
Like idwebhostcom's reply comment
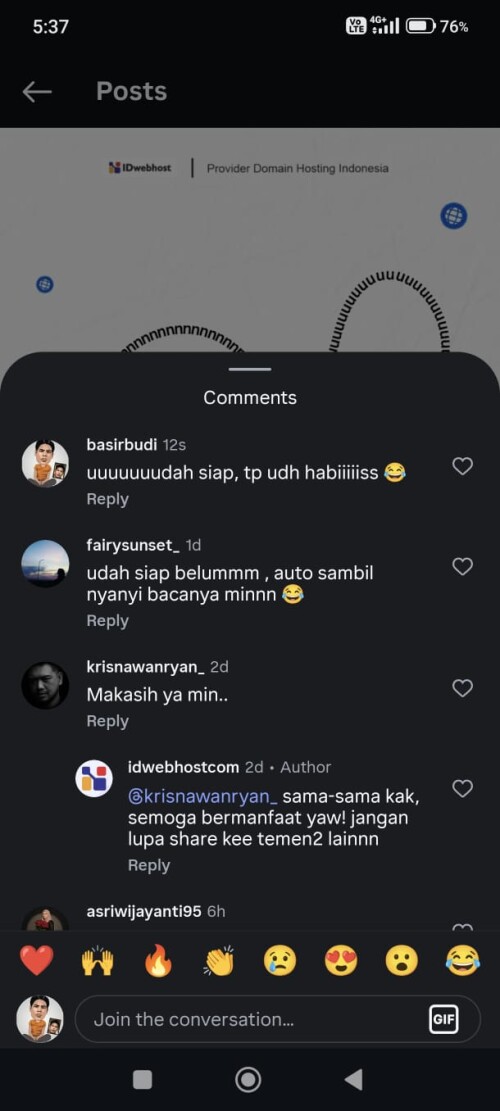(x=462, y=789)
